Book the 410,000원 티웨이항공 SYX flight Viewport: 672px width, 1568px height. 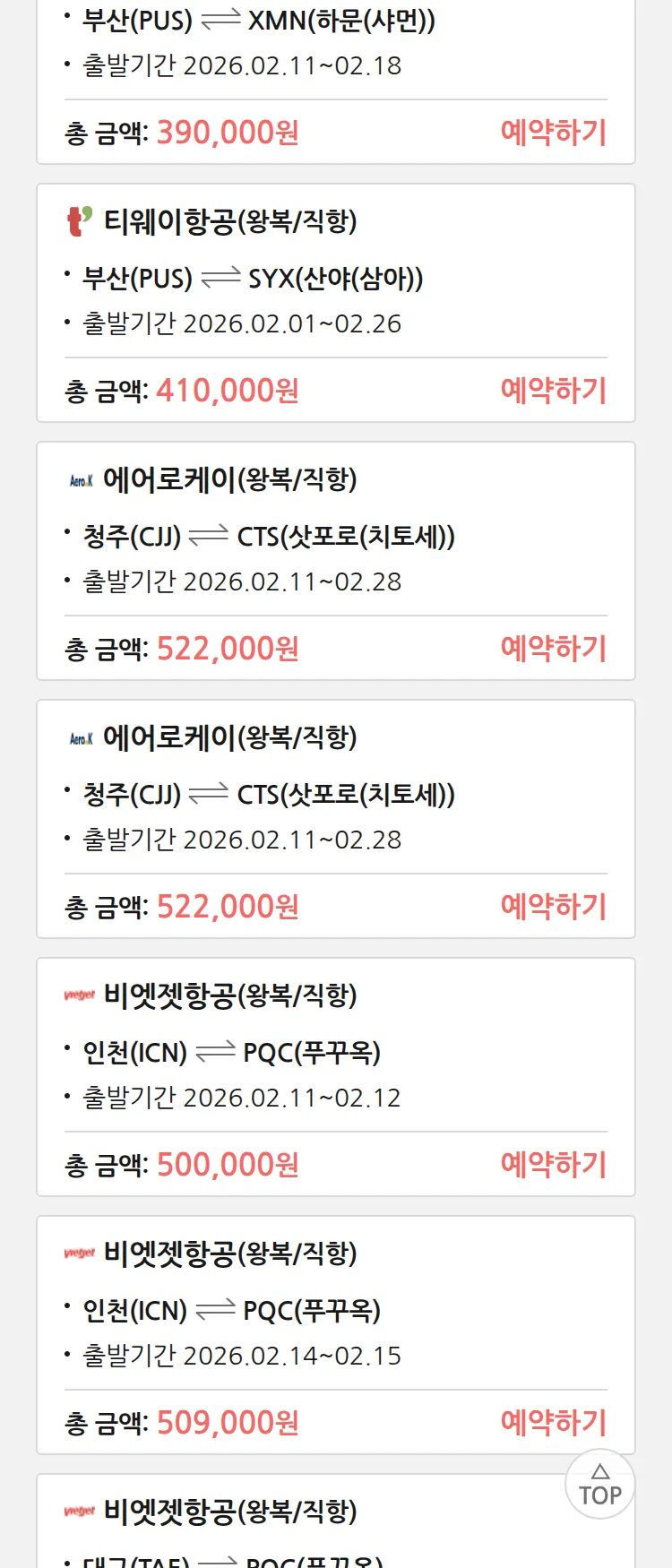553,391
